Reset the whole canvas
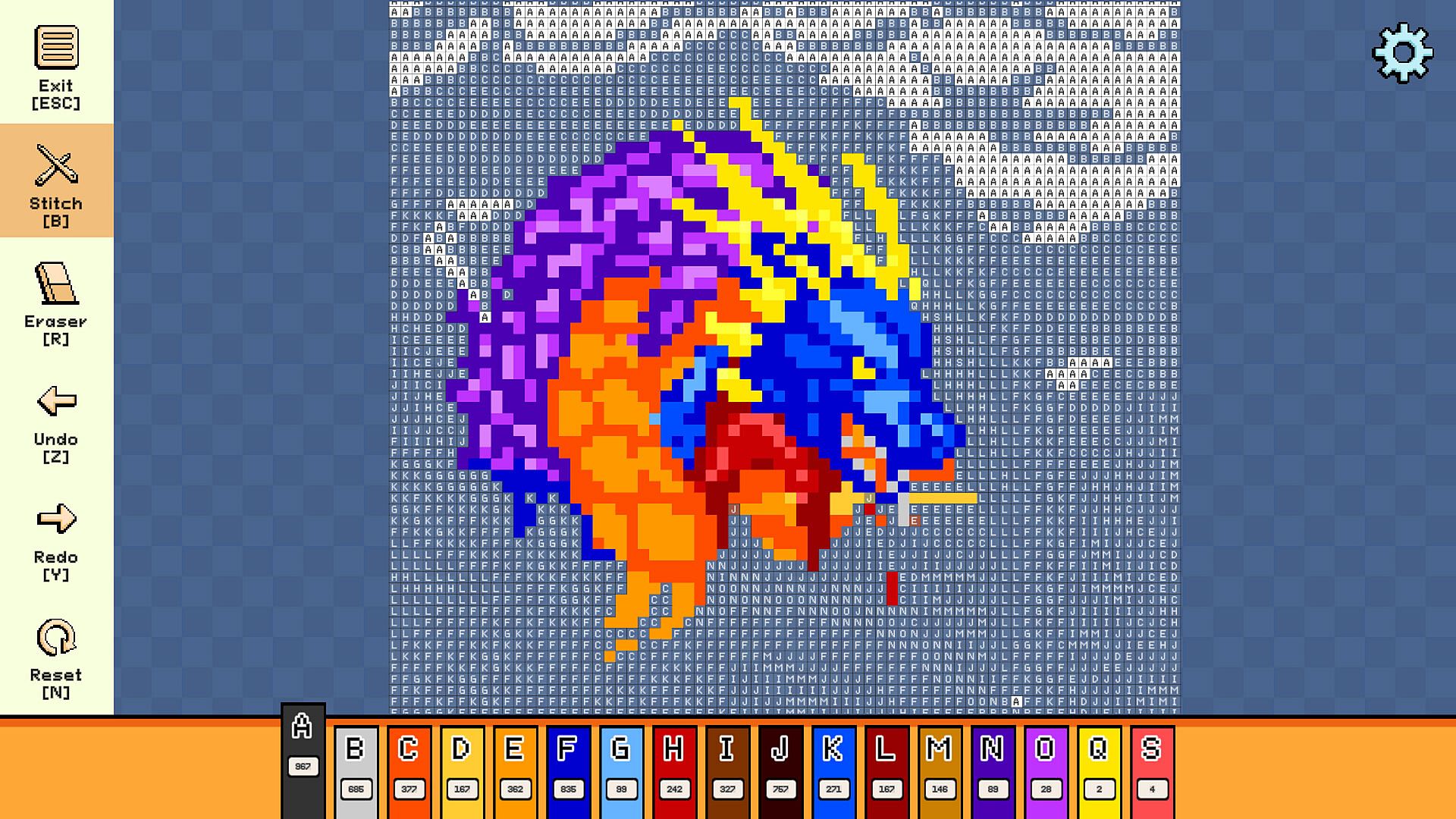Image resolution: width=1456 pixels, height=819 pixels. pos(56,657)
